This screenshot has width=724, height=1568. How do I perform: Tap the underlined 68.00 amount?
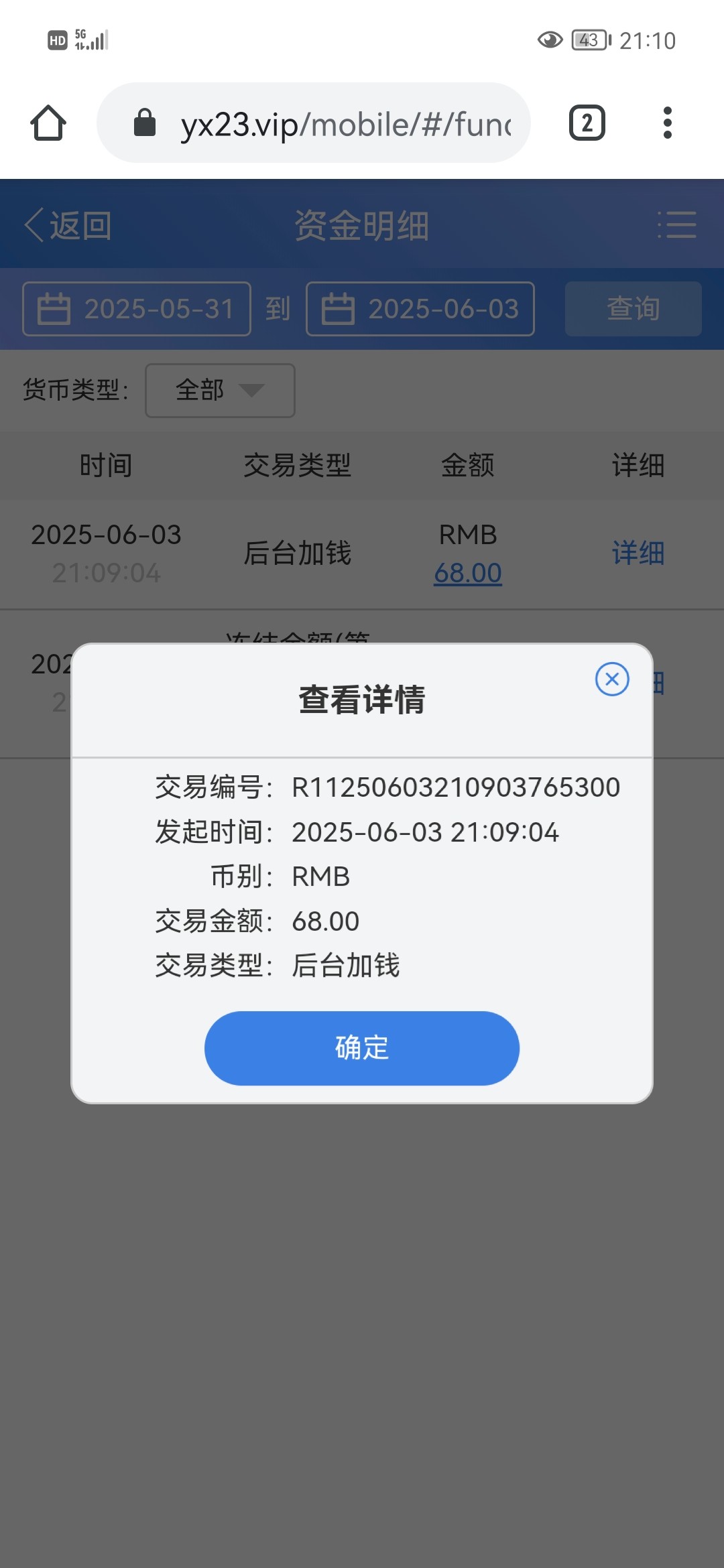[x=467, y=574]
